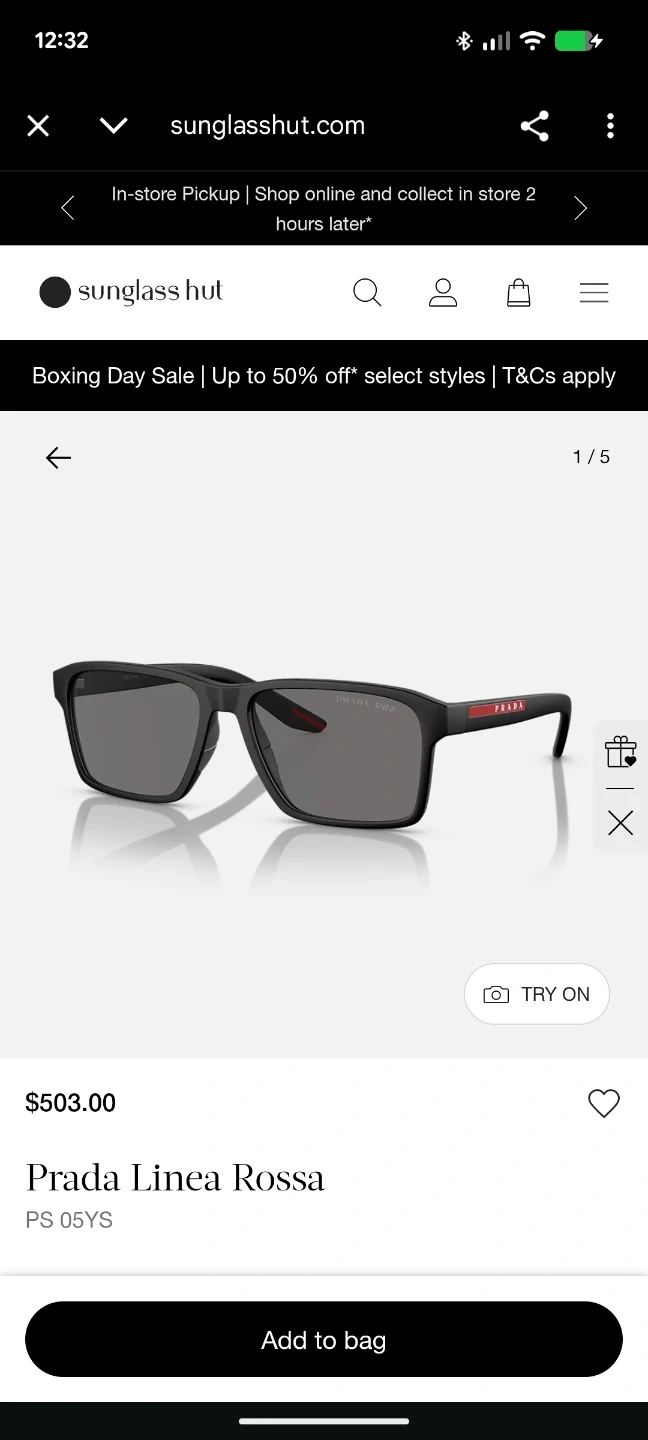This screenshot has height=1440, width=648.
Task: Add Prada Linea Rossa to wishlist
Action: tap(604, 1103)
